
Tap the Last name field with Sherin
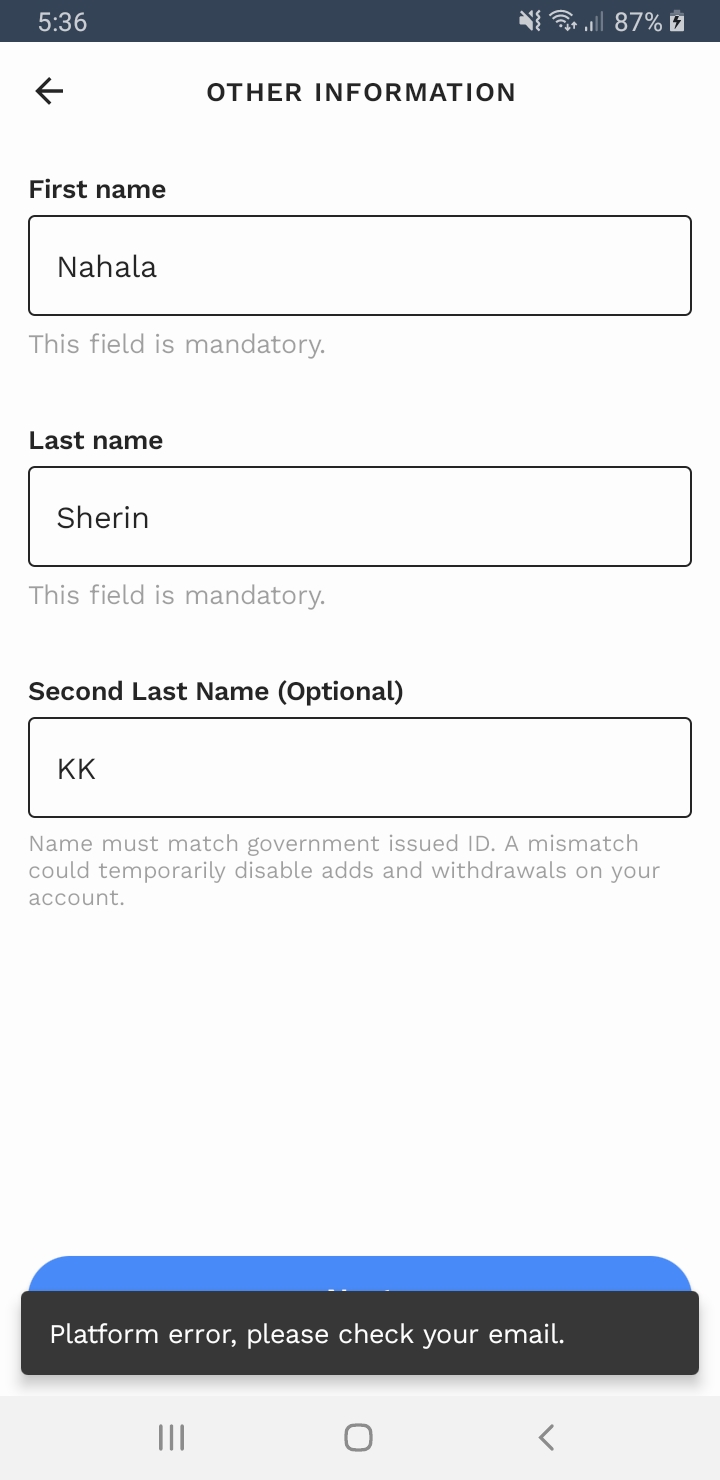tap(360, 517)
